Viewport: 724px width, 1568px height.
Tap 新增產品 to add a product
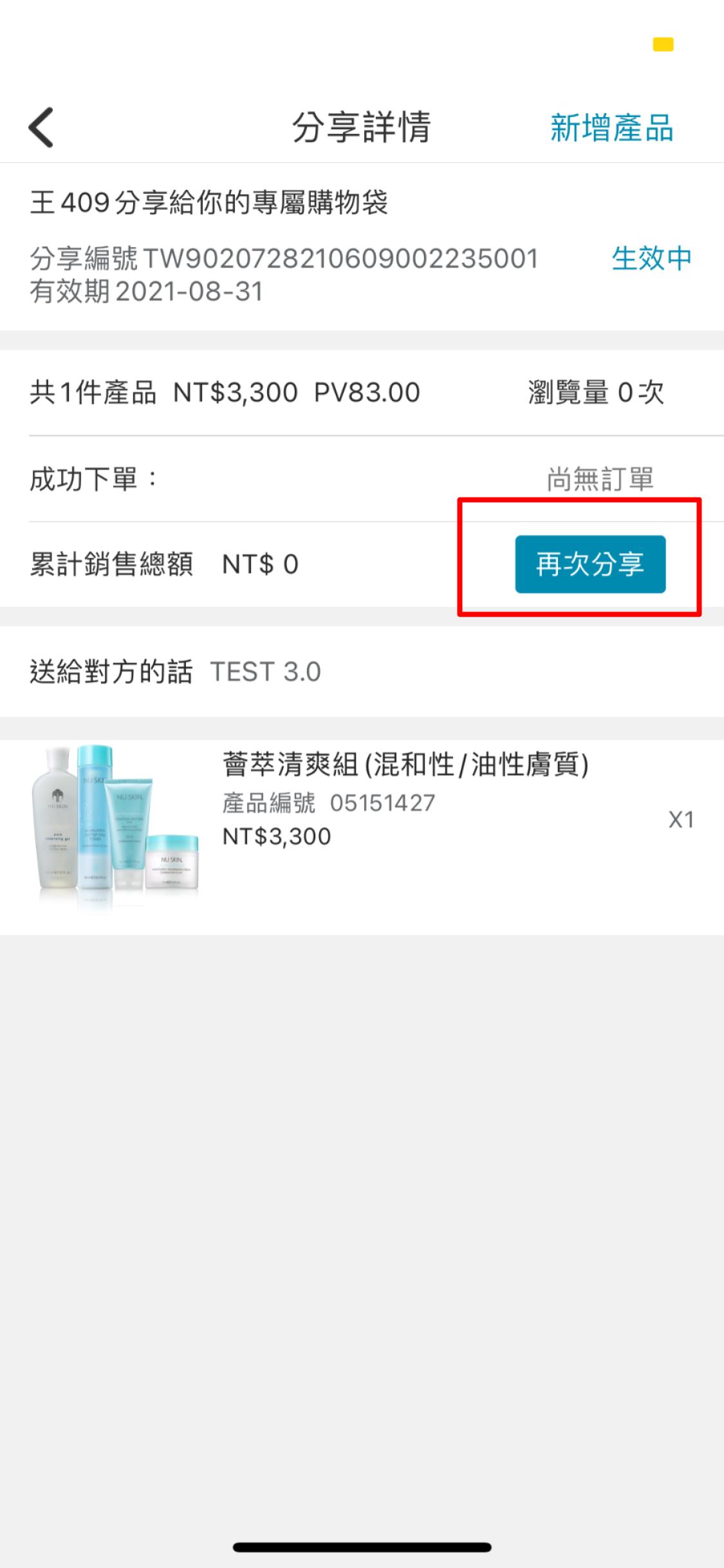tap(611, 127)
